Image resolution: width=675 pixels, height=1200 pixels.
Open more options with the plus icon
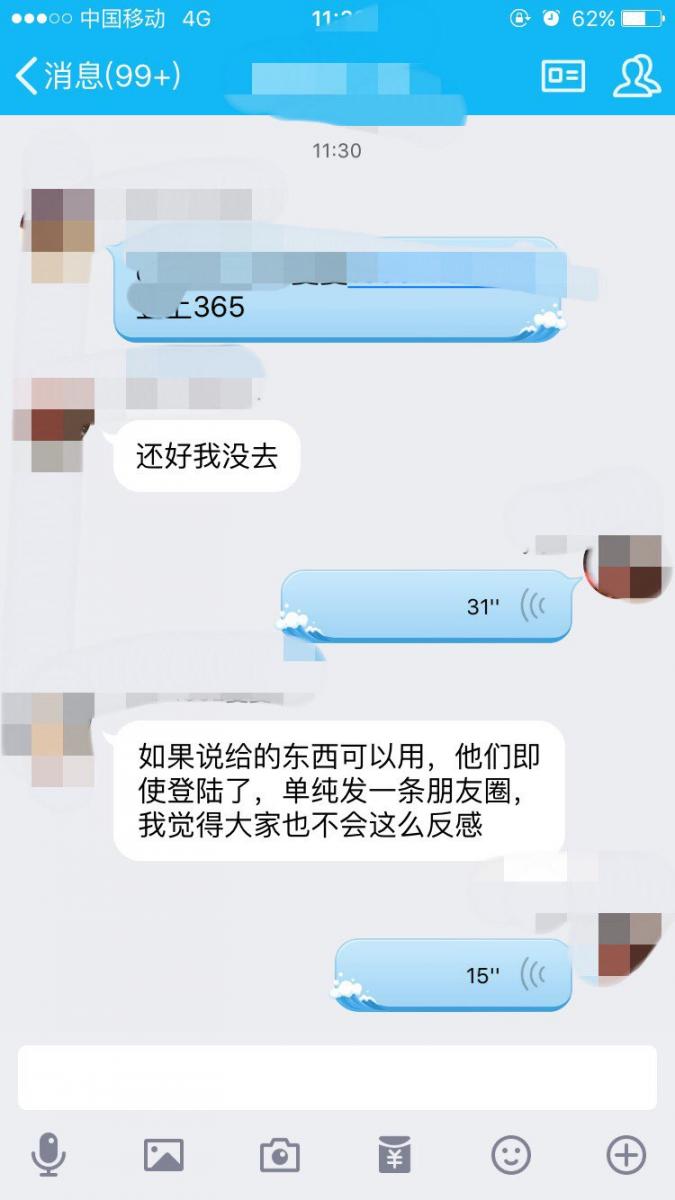tap(626, 1156)
